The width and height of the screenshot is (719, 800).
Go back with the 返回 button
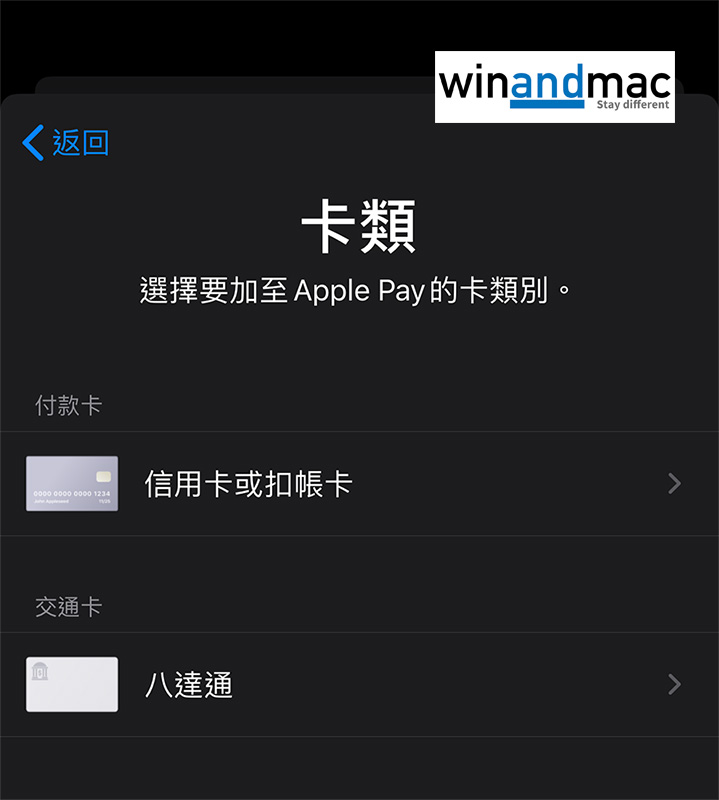tap(66, 143)
